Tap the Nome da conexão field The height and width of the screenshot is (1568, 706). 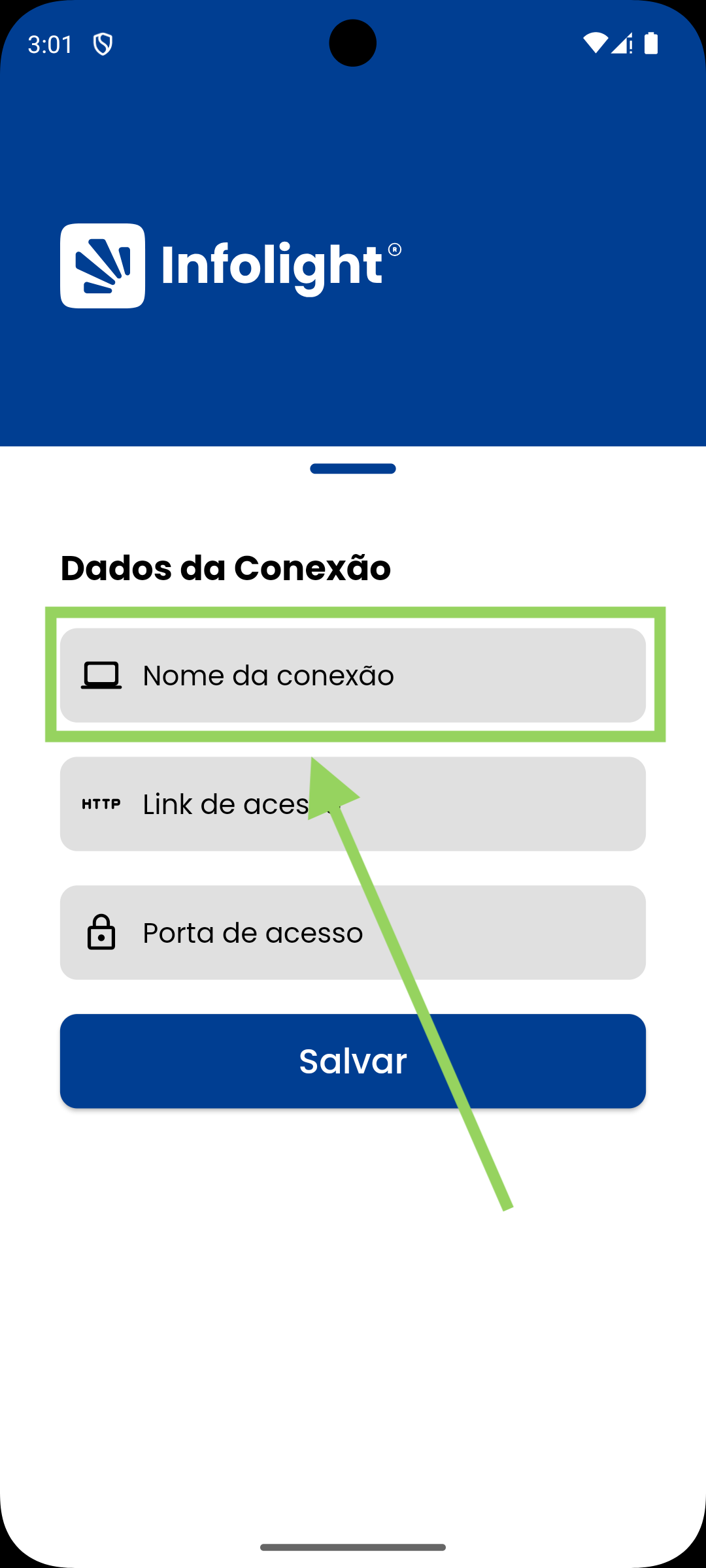(x=353, y=676)
